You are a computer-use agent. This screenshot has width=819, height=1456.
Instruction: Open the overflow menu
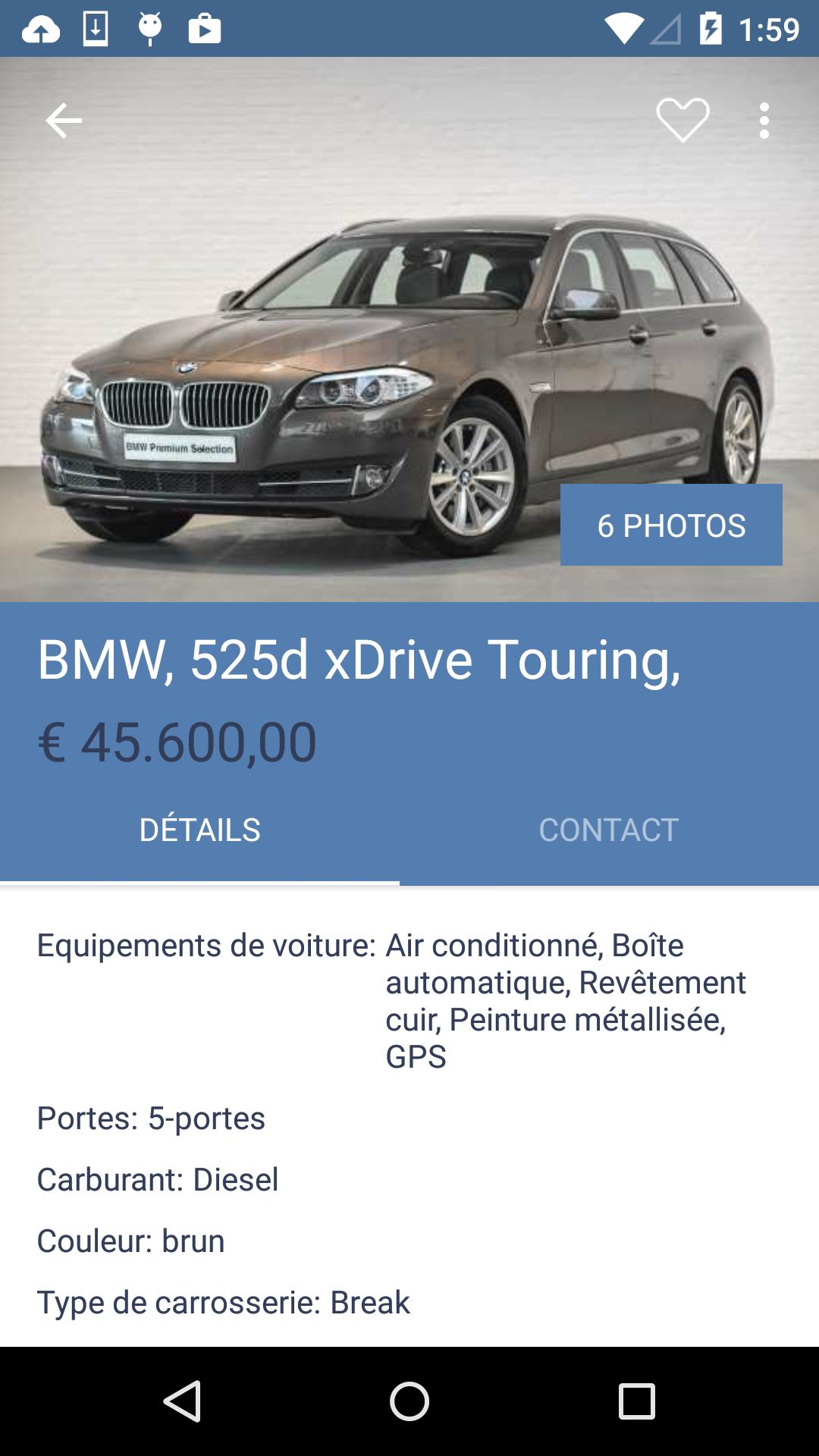point(764,121)
